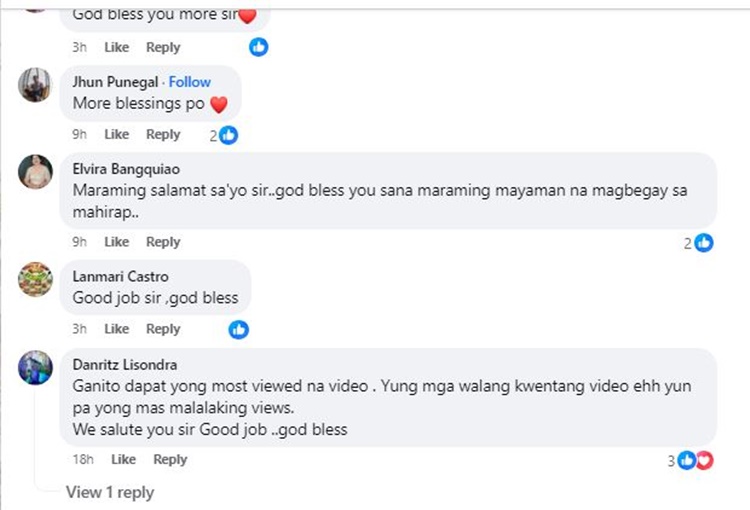Follow Jhun Punegal
Viewport: 750px width, 510px height.
[x=190, y=82]
